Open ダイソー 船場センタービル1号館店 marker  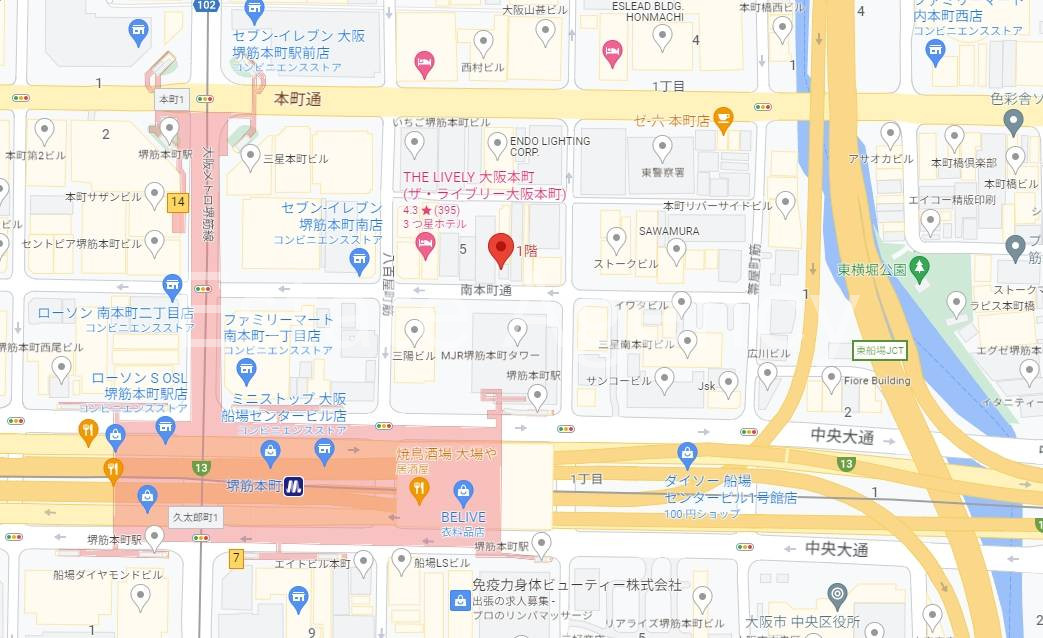click(x=687, y=453)
